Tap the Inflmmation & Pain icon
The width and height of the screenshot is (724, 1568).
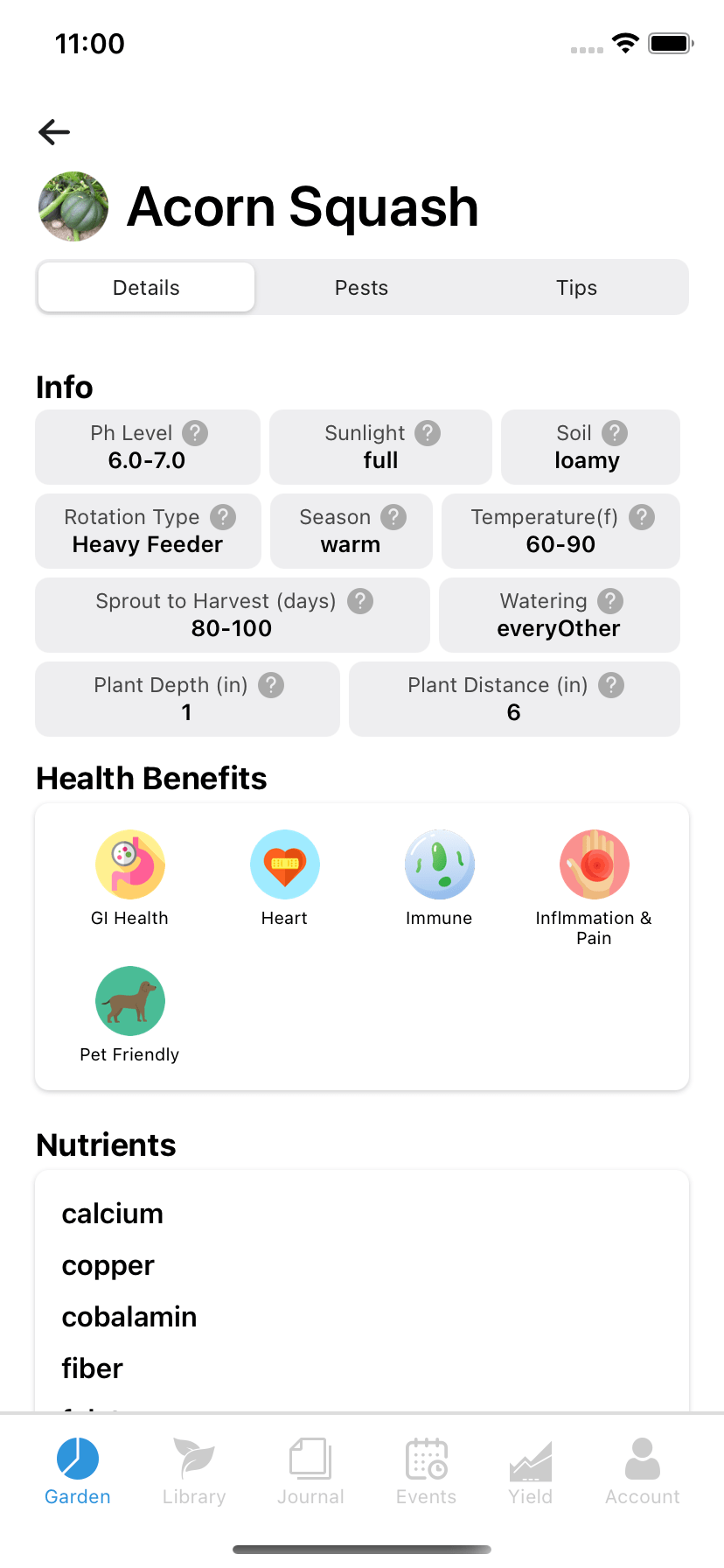point(594,864)
